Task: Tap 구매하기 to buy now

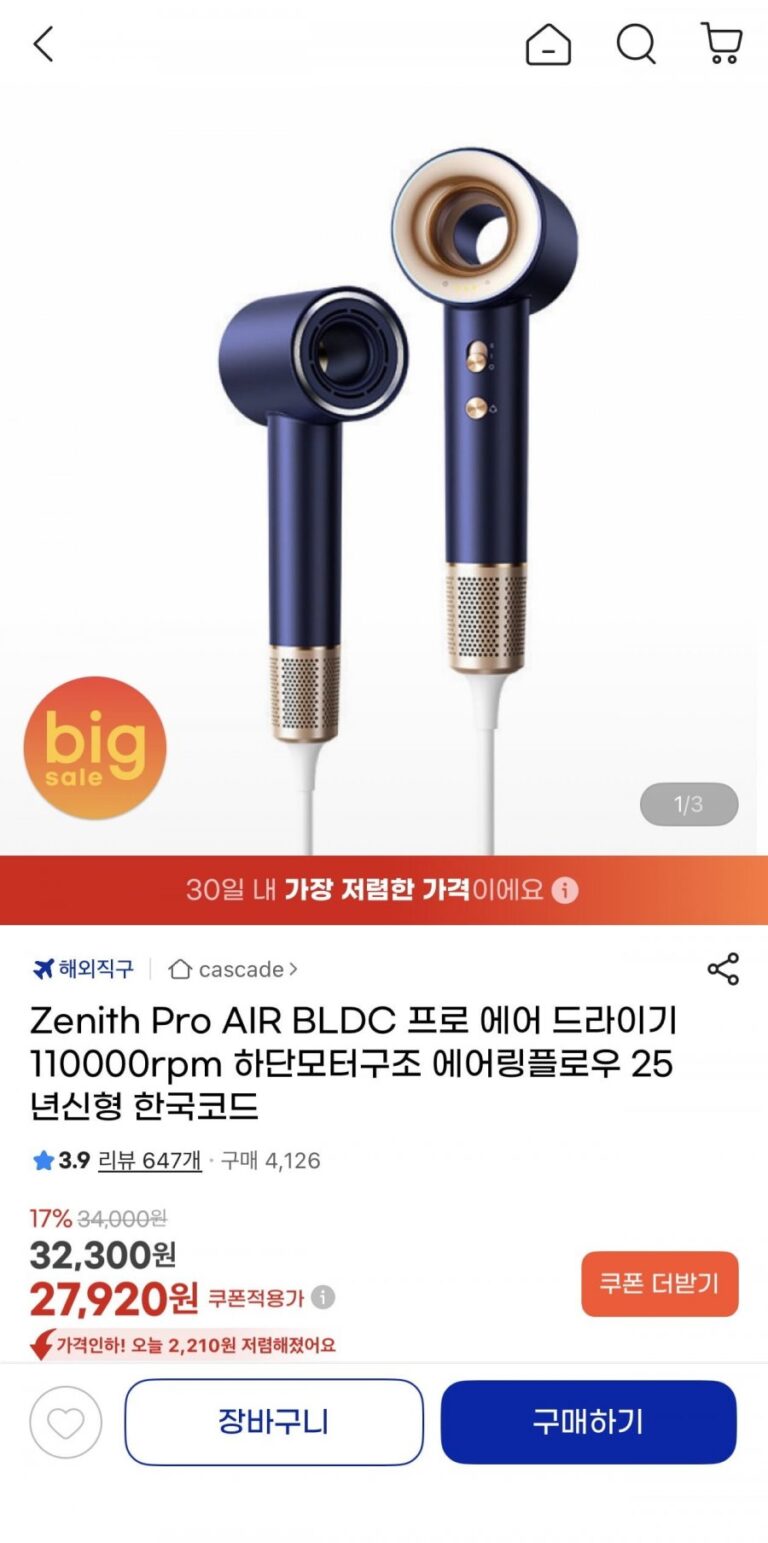Action: [x=588, y=1422]
